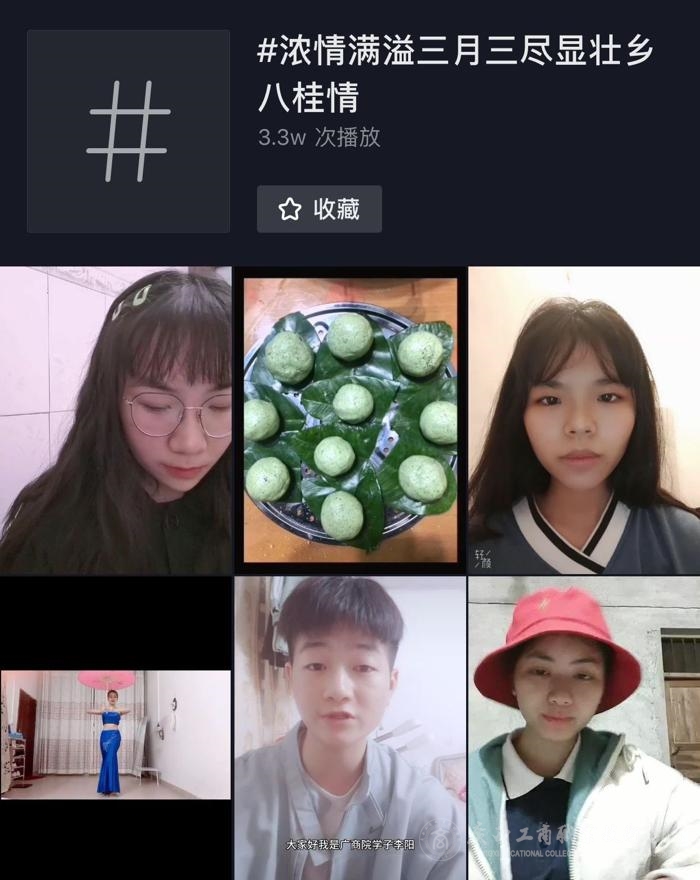Open video of girl in striped collar

point(584,420)
